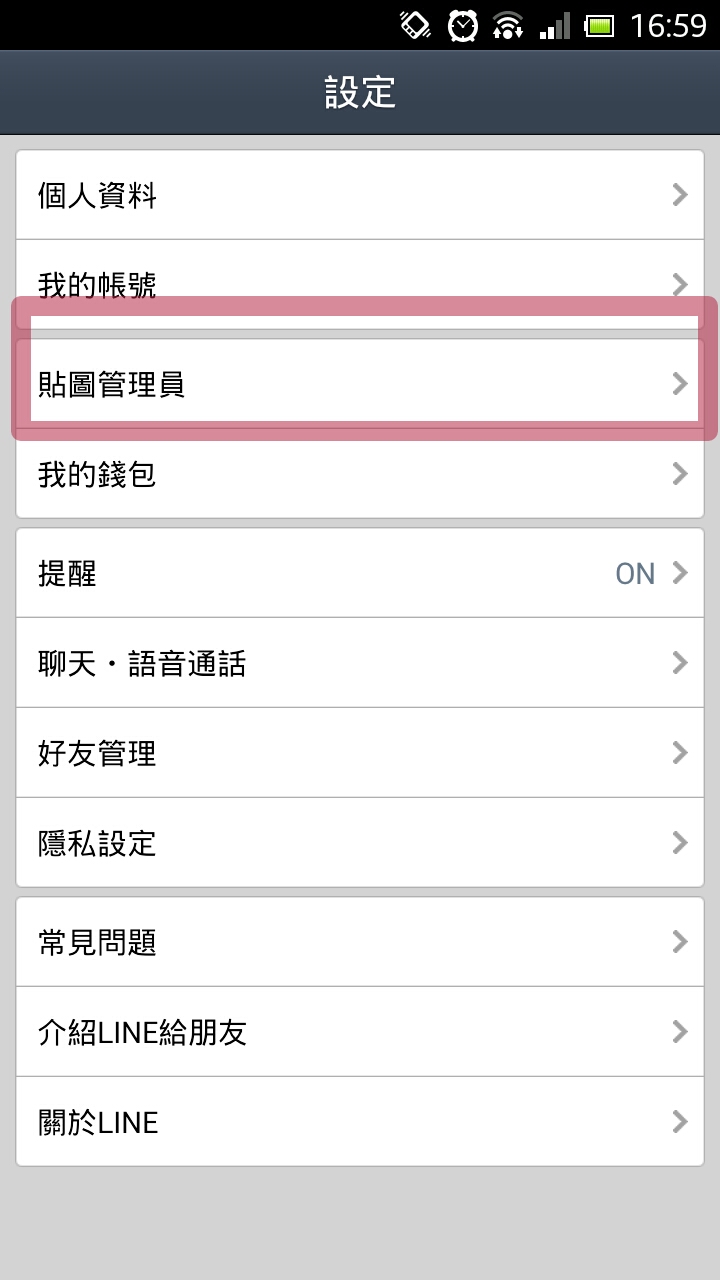
Task: Open 貼圖管理員 row
Action: tap(360, 383)
